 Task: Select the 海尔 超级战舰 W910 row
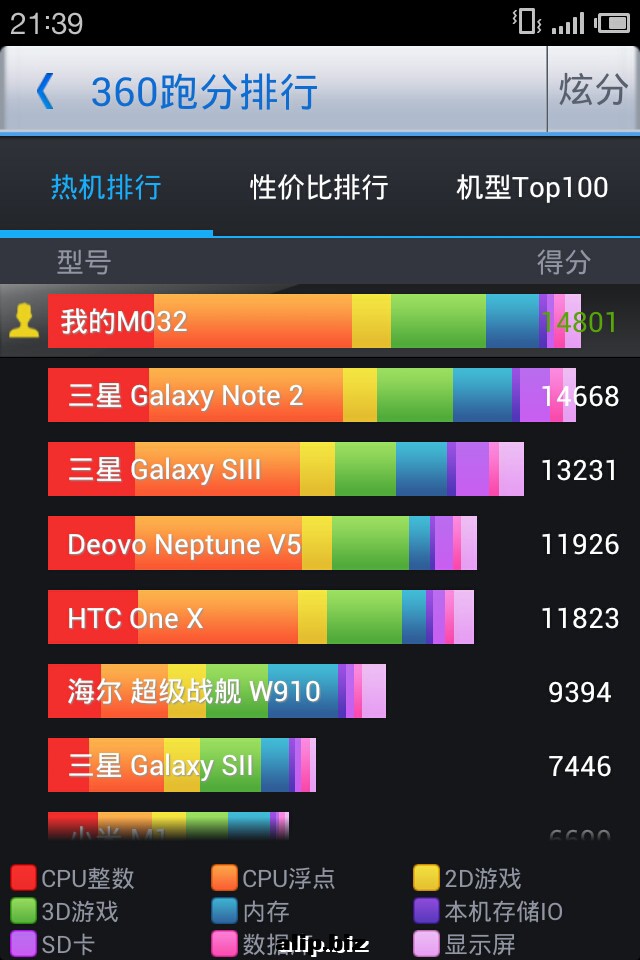(320, 692)
